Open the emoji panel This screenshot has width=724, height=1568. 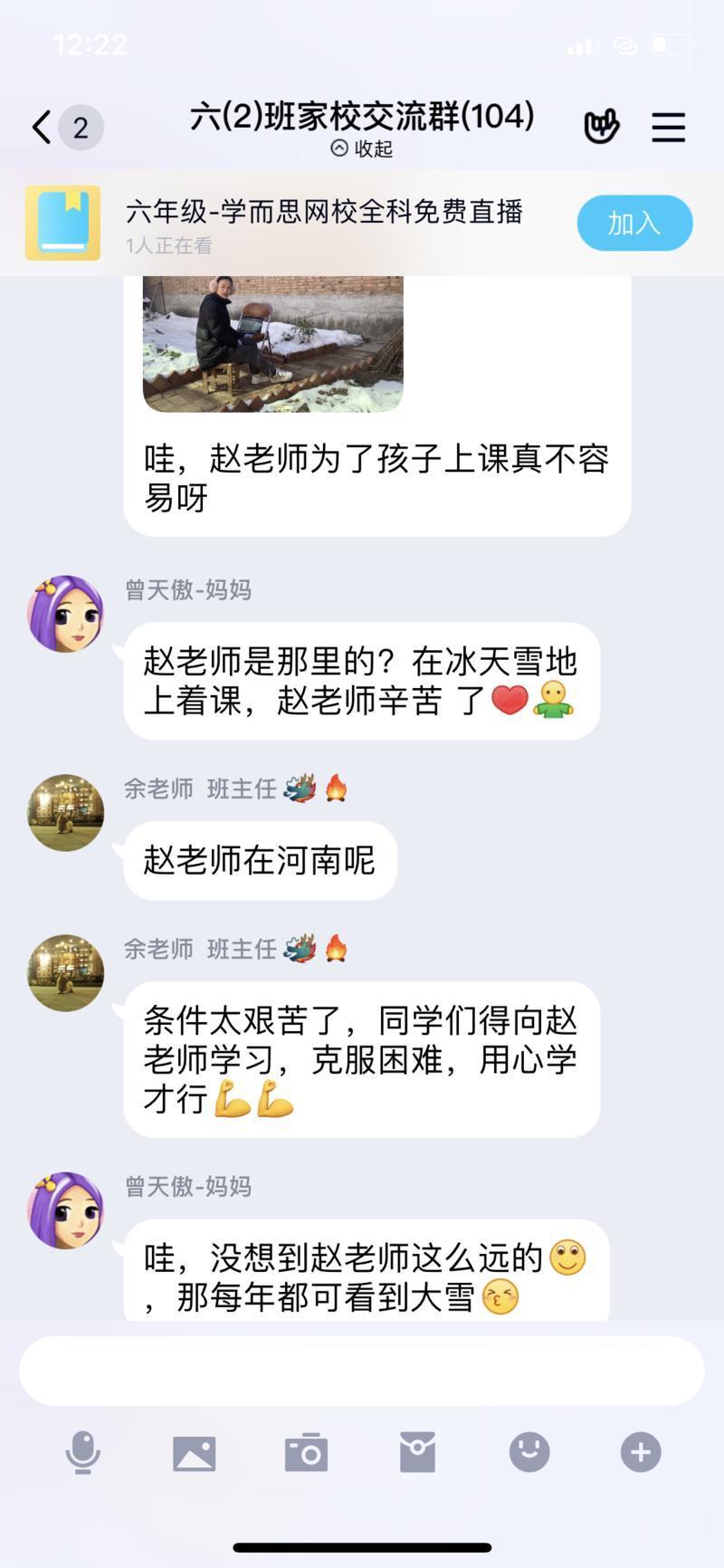click(x=529, y=1452)
